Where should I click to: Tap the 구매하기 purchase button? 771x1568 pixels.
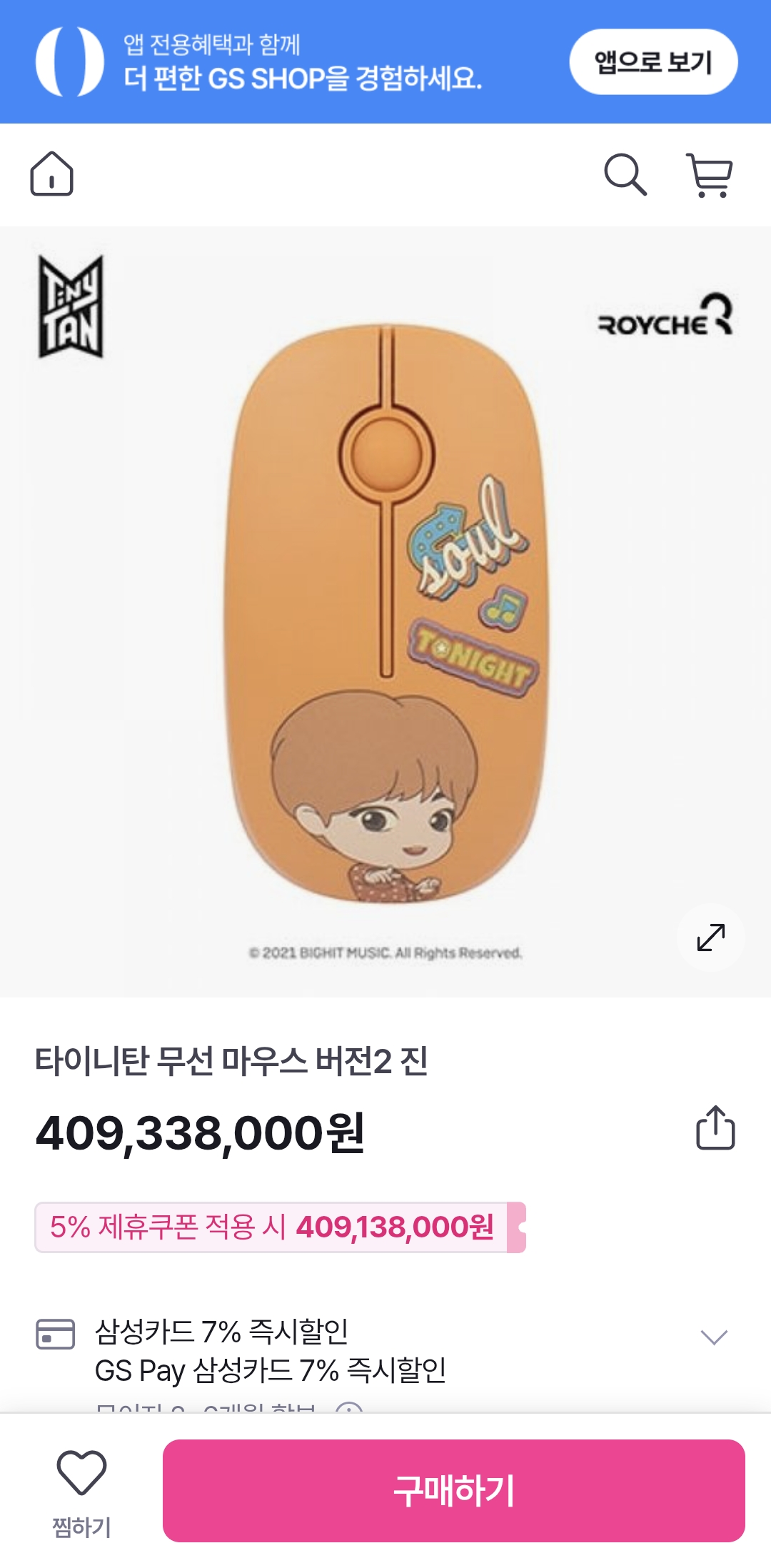click(454, 1491)
